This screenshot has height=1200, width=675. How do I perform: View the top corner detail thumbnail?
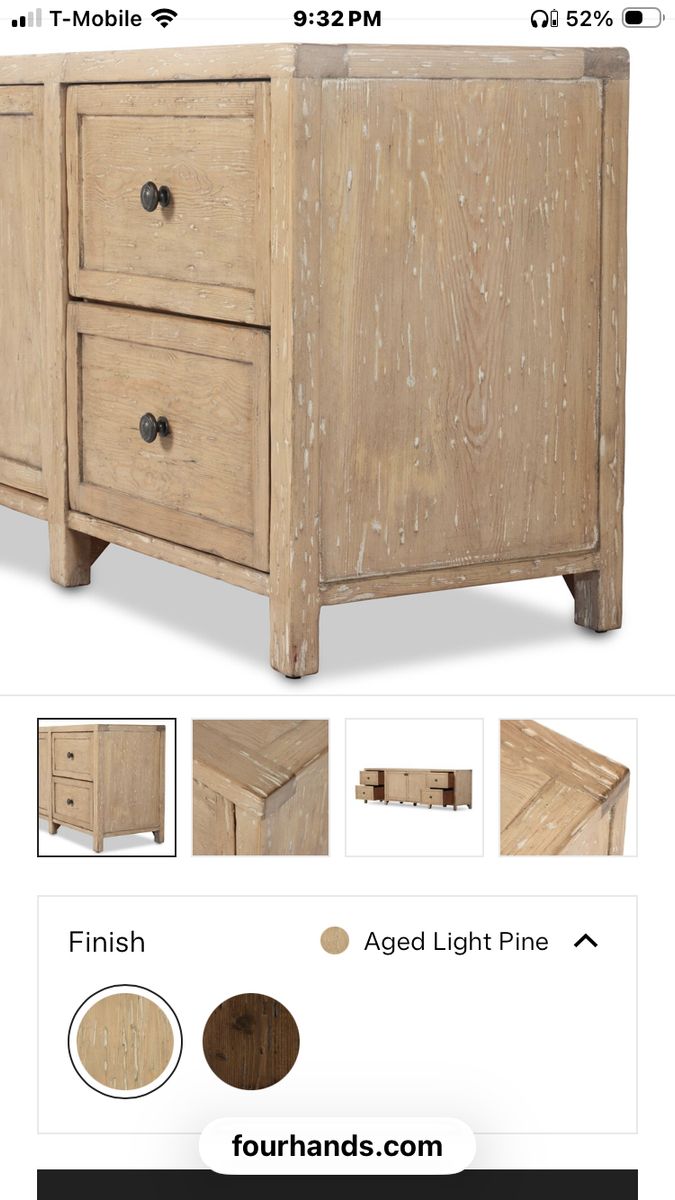[x=260, y=787]
